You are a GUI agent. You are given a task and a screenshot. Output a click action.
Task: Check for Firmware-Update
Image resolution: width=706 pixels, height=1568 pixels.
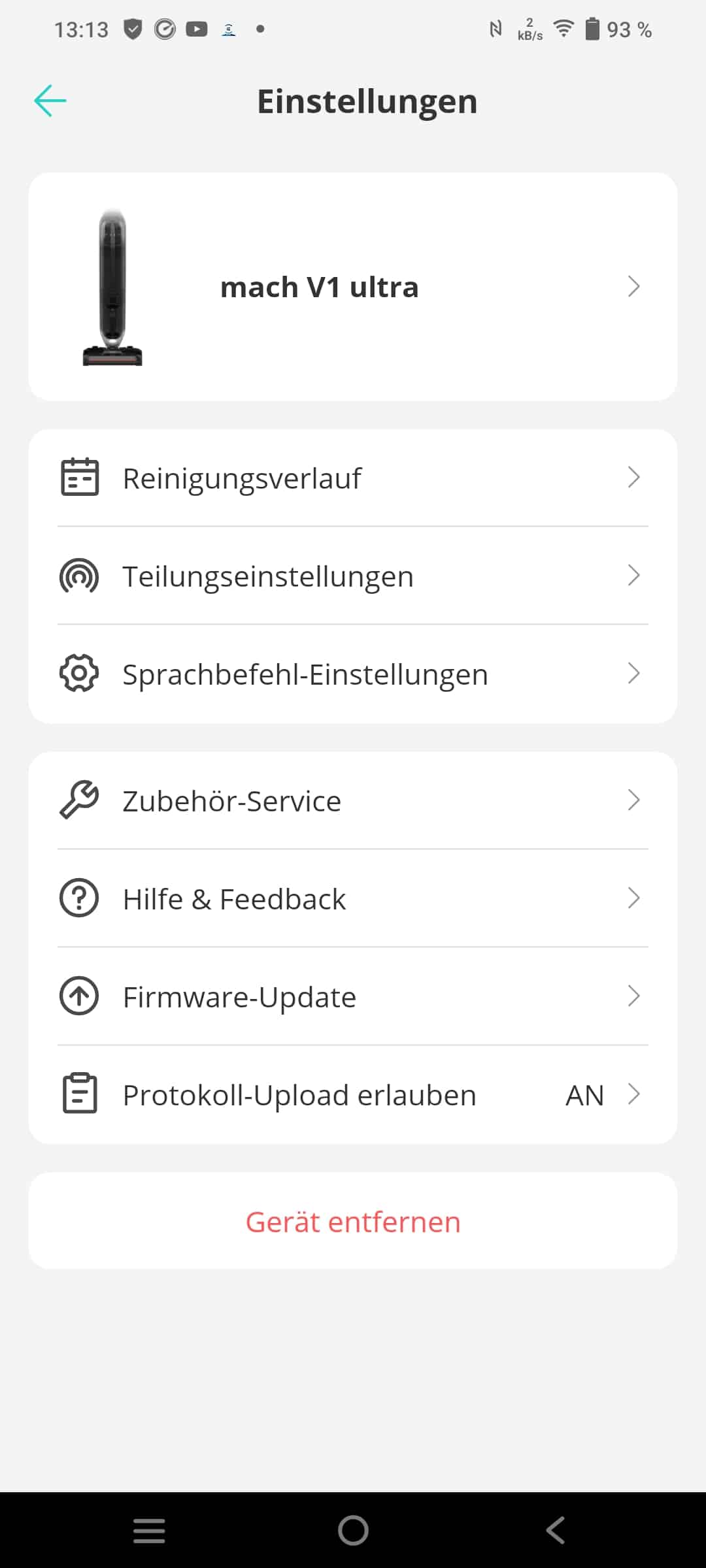[x=353, y=996]
